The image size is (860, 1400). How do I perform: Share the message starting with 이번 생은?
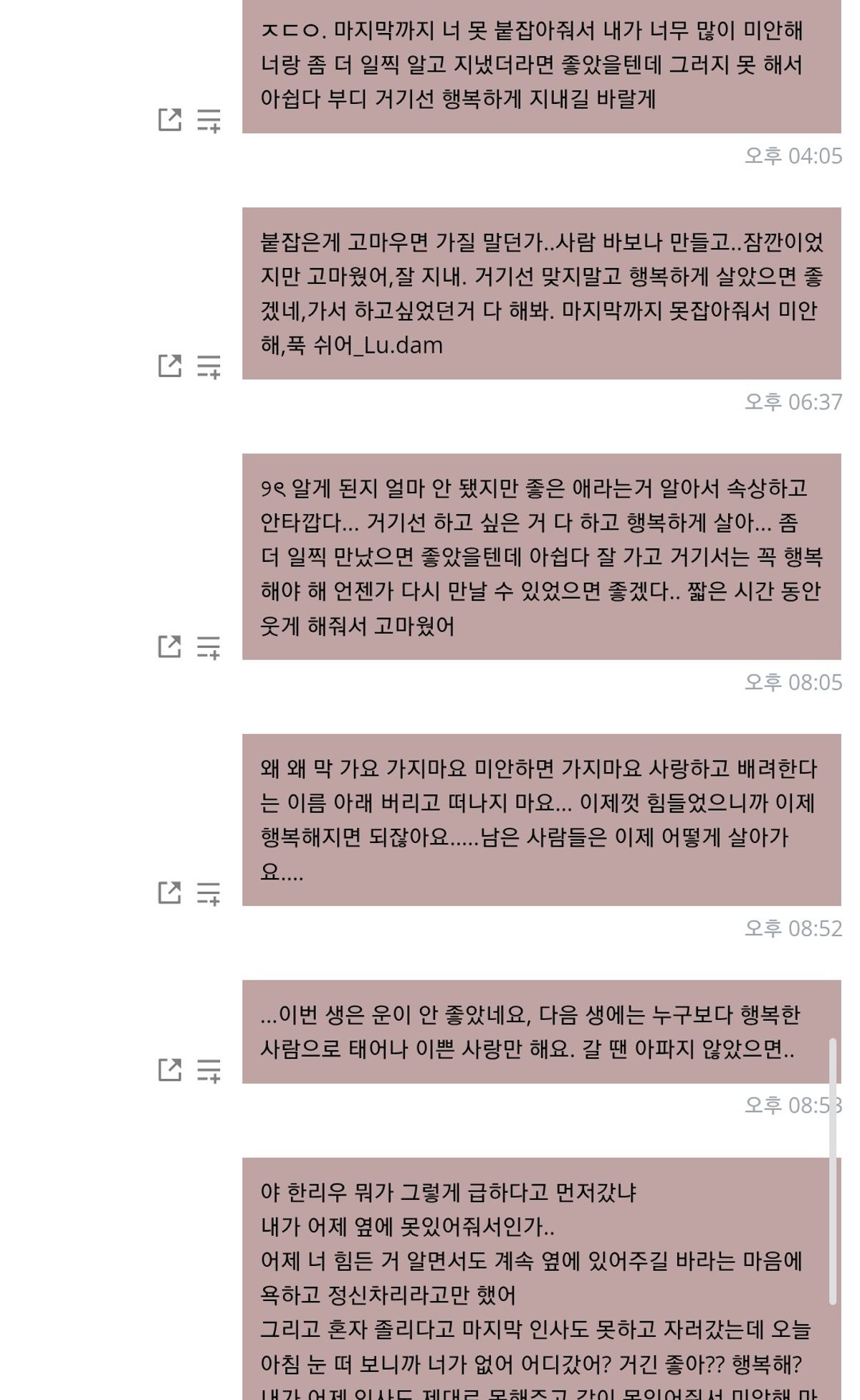pos(170,1070)
